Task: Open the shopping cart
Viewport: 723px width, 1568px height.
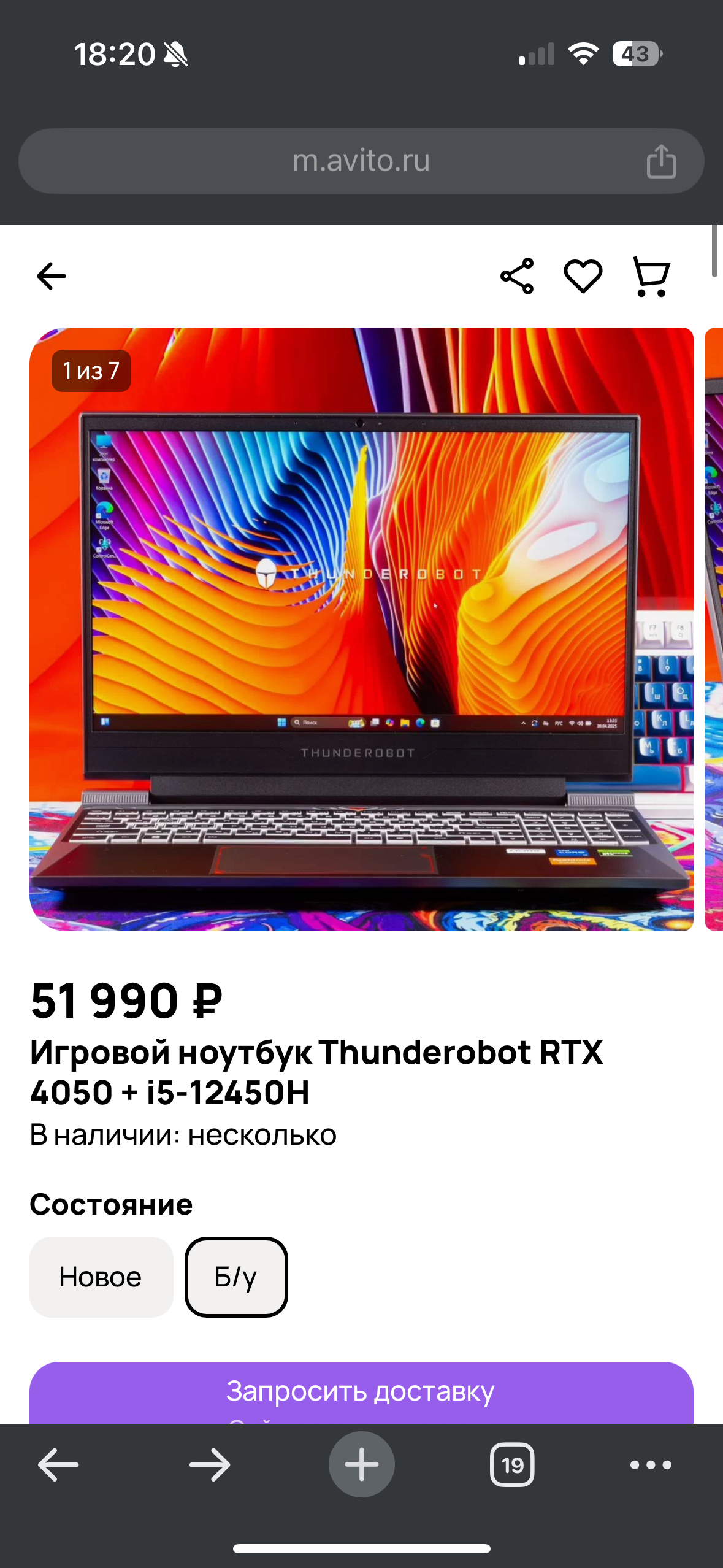Action: (651, 277)
